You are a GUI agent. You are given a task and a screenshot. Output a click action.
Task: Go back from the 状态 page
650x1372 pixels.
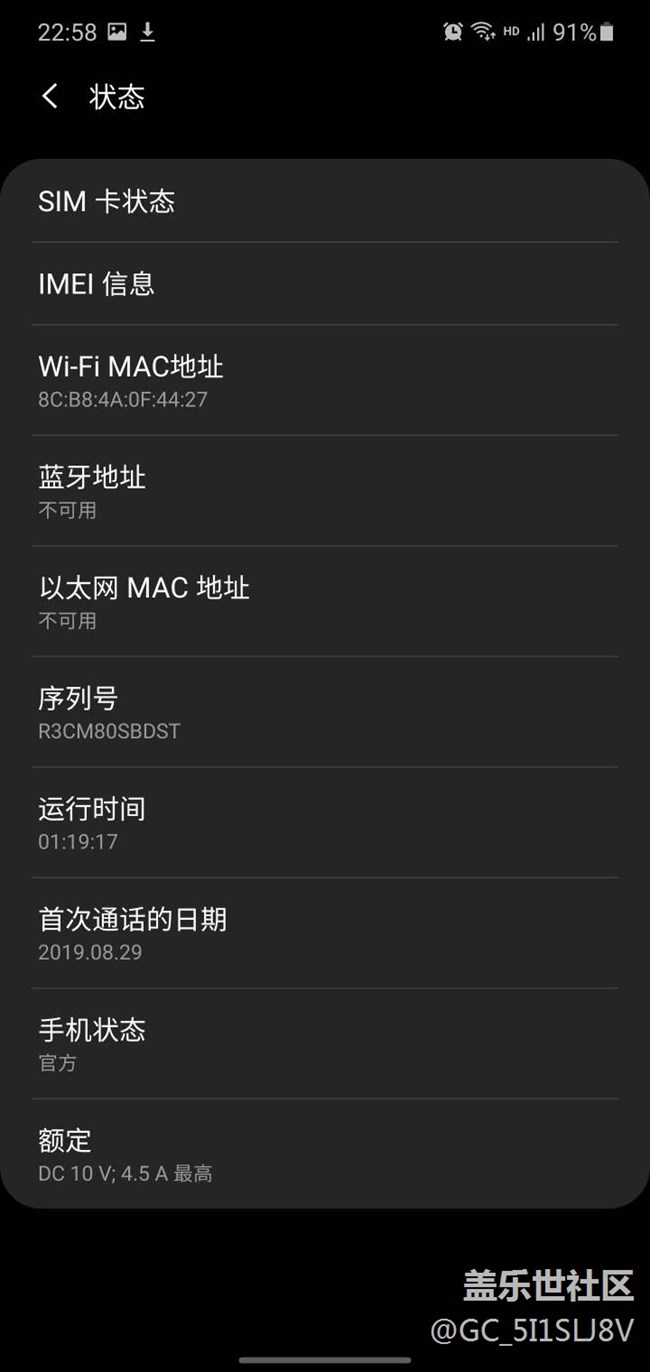(50, 97)
